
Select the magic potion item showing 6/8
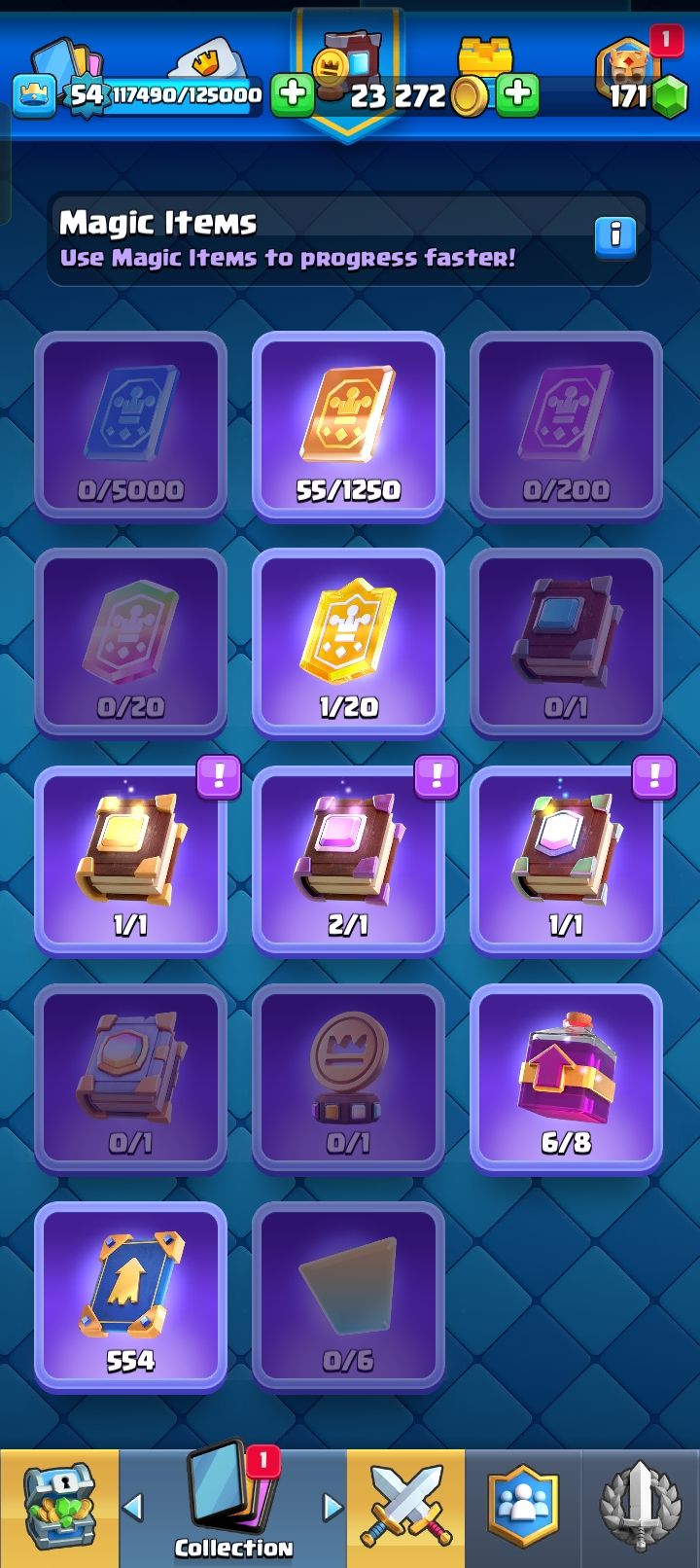point(566,1078)
